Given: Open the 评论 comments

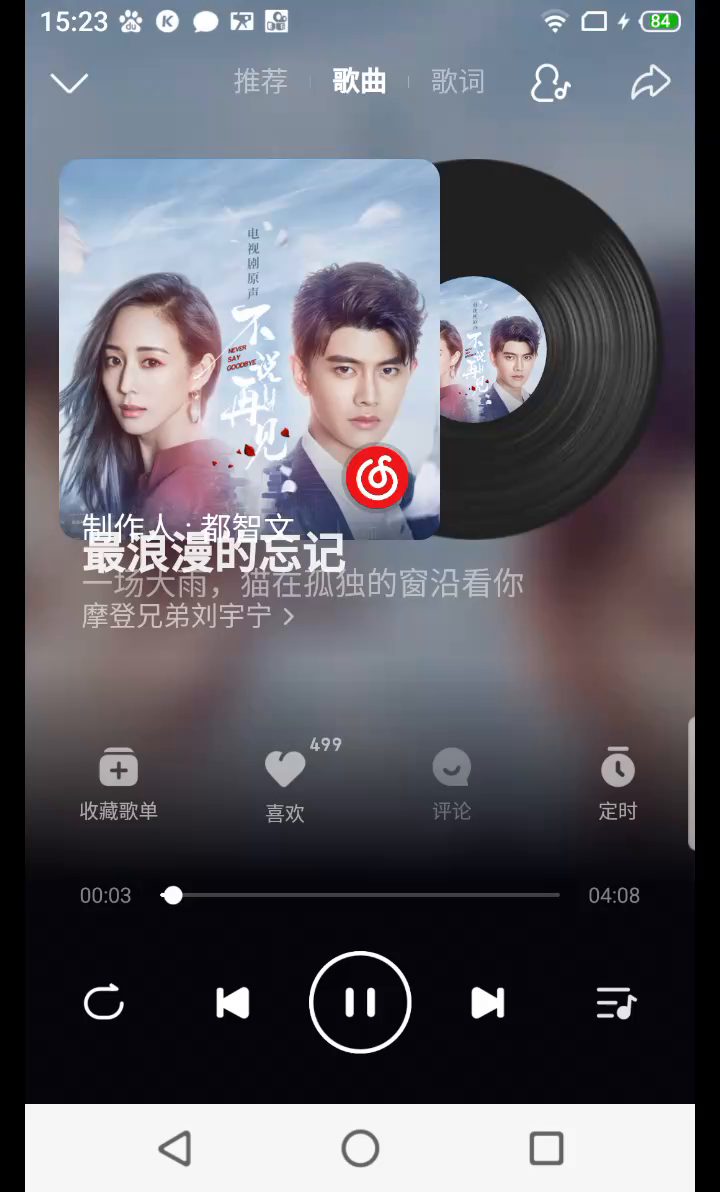Looking at the screenshot, I should point(451,783).
